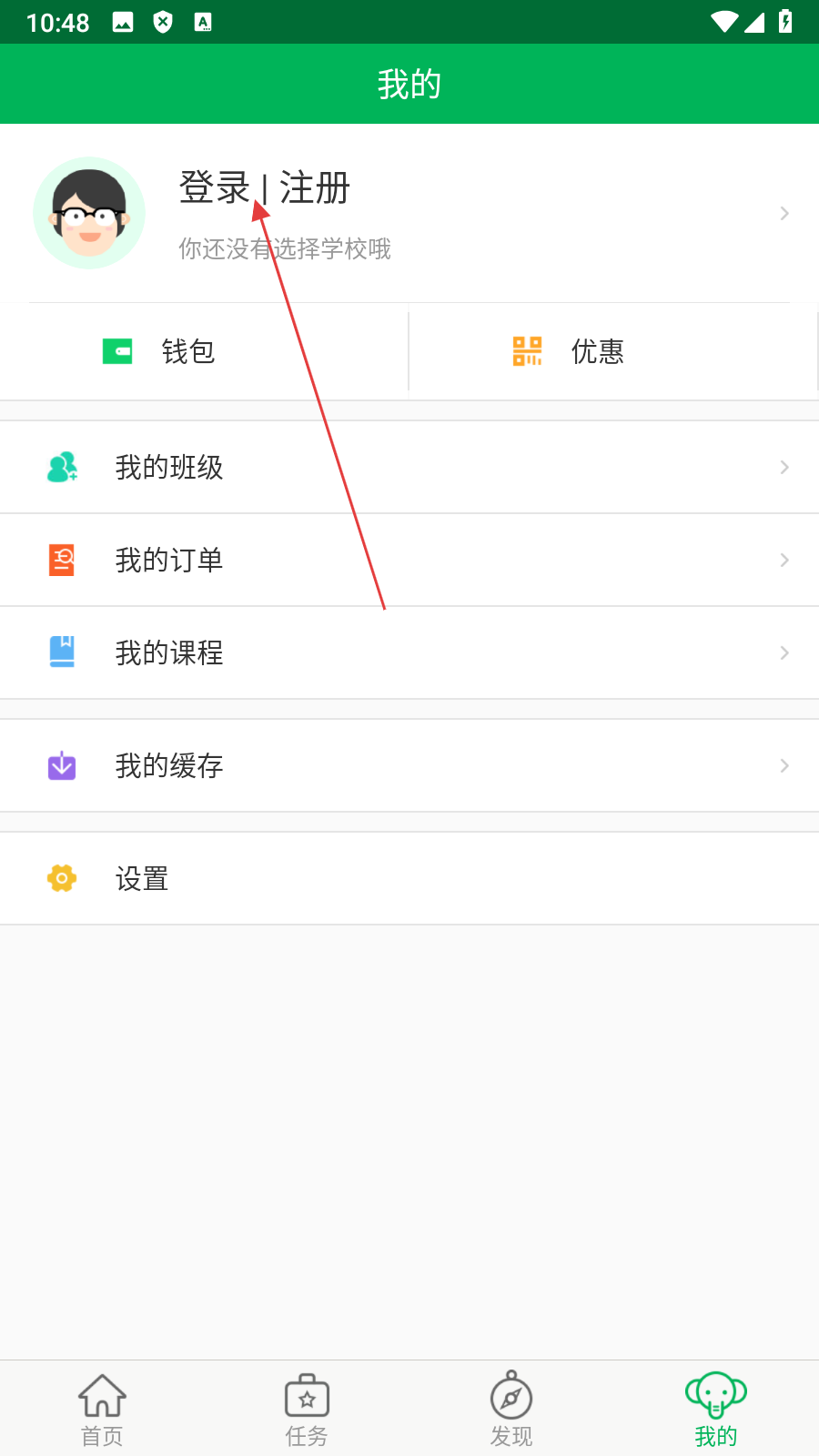Image resolution: width=819 pixels, height=1456 pixels.
Task: Switch to the 首页 tab
Action: point(102,1409)
